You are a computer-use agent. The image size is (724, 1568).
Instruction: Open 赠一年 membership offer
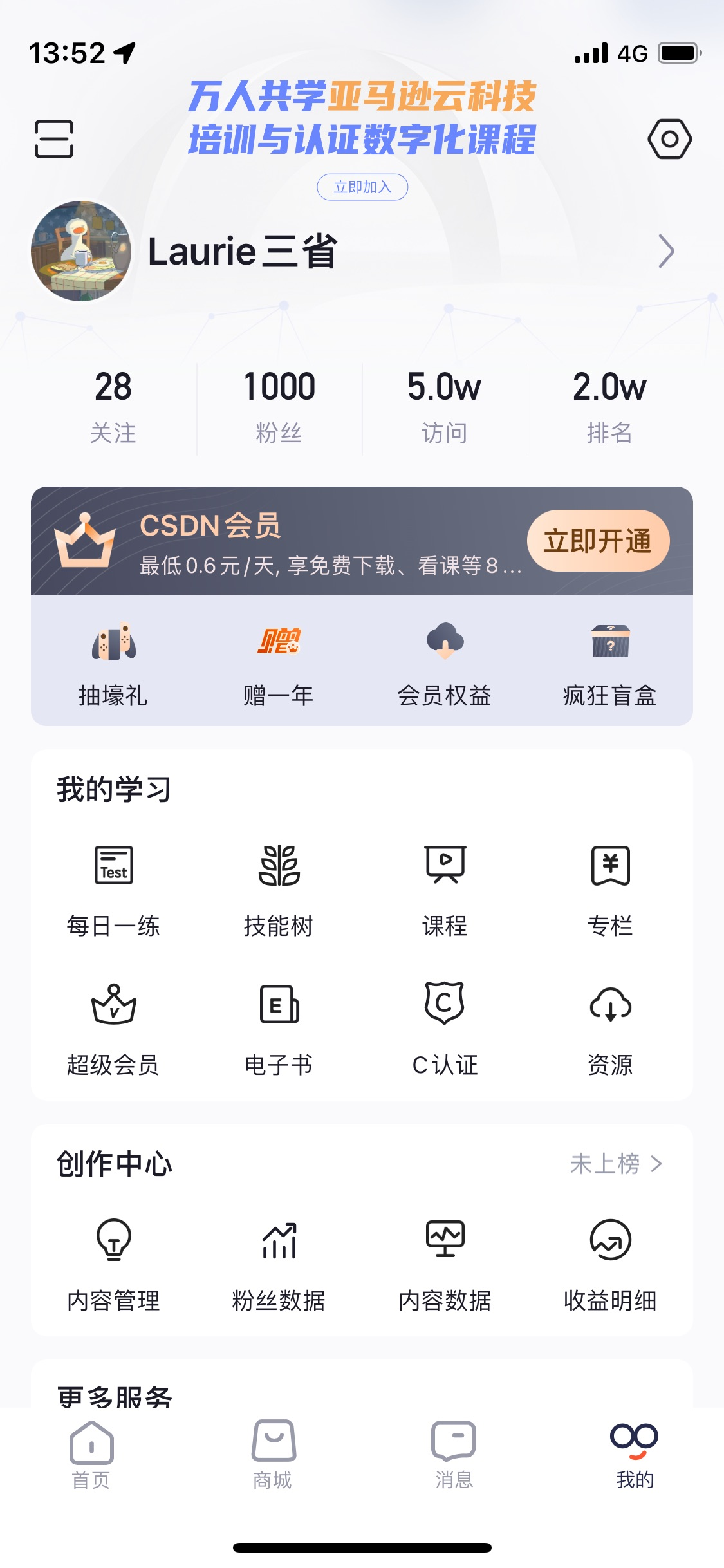pos(279,663)
